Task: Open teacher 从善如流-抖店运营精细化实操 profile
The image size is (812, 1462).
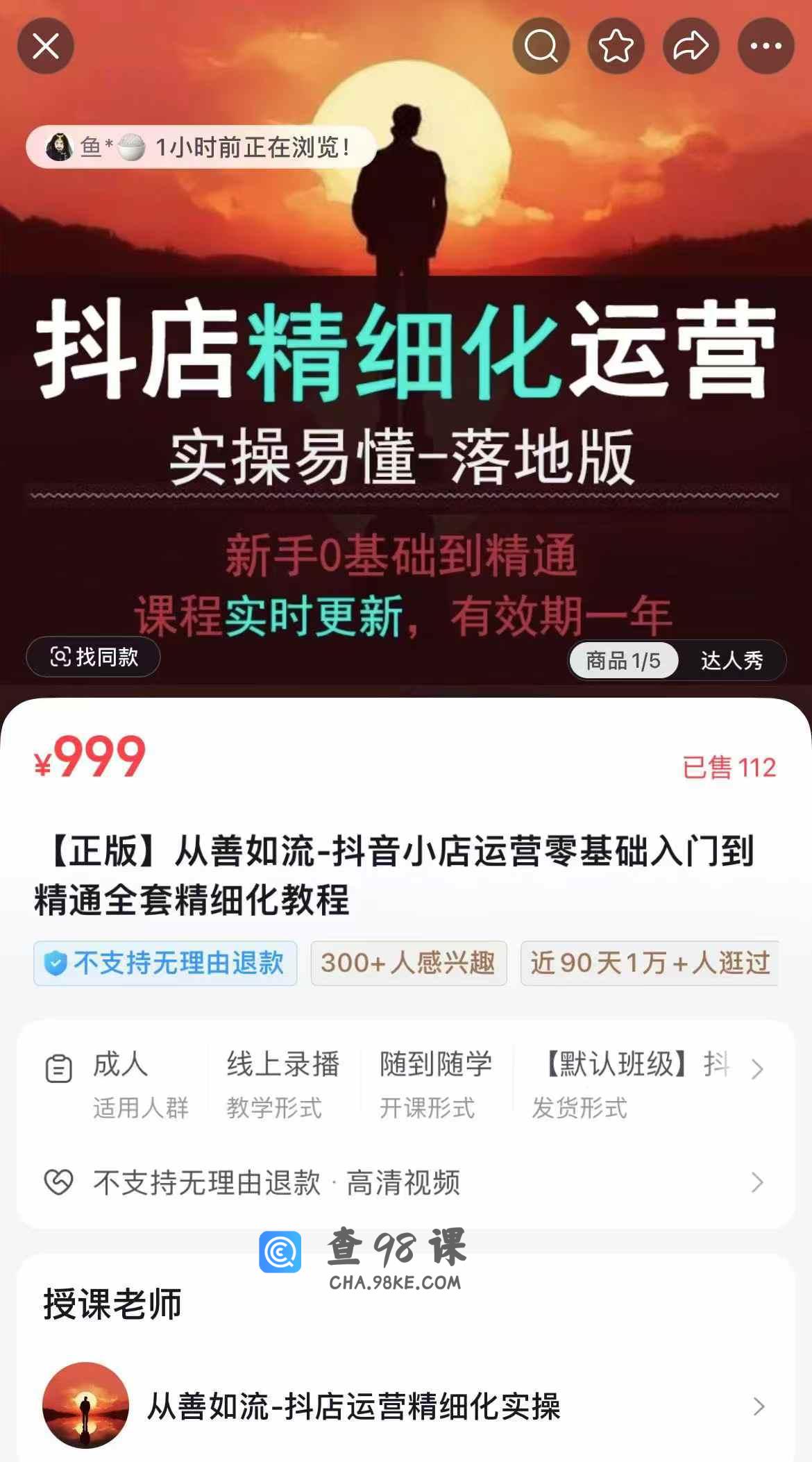Action: (405, 1406)
